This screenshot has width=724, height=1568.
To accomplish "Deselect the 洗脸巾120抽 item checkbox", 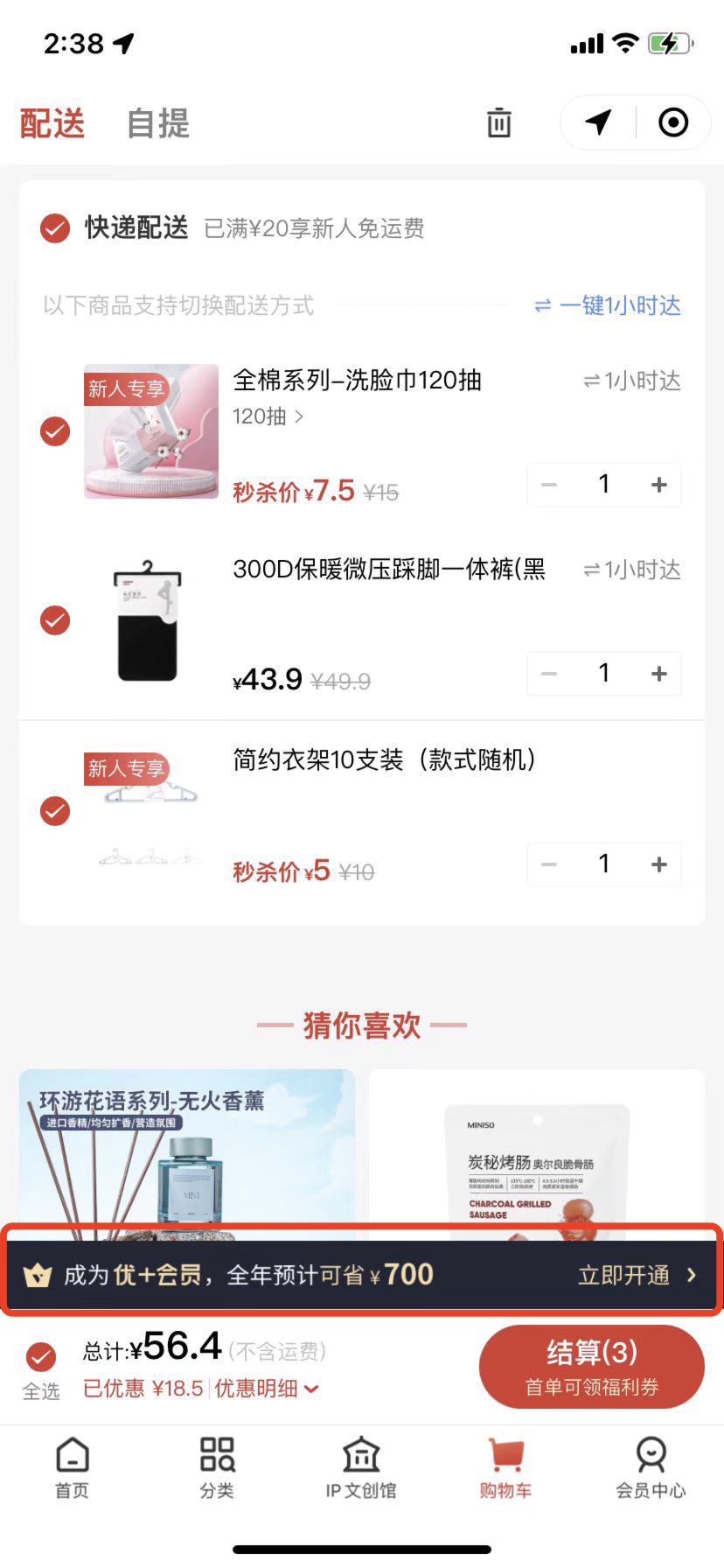I will click(x=55, y=430).
